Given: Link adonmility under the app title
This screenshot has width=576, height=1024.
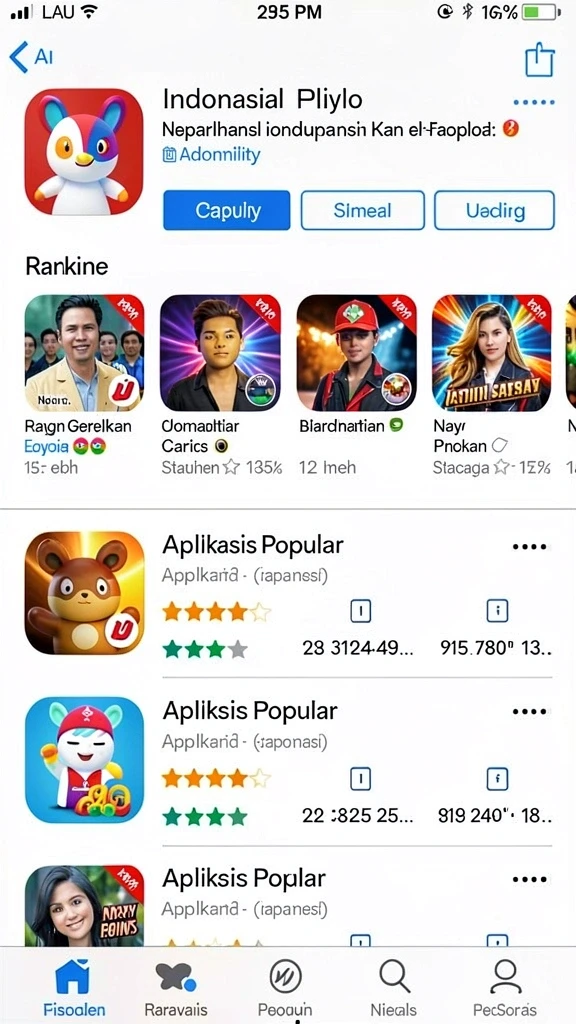Looking at the screenshot, I should click(211, 155).
